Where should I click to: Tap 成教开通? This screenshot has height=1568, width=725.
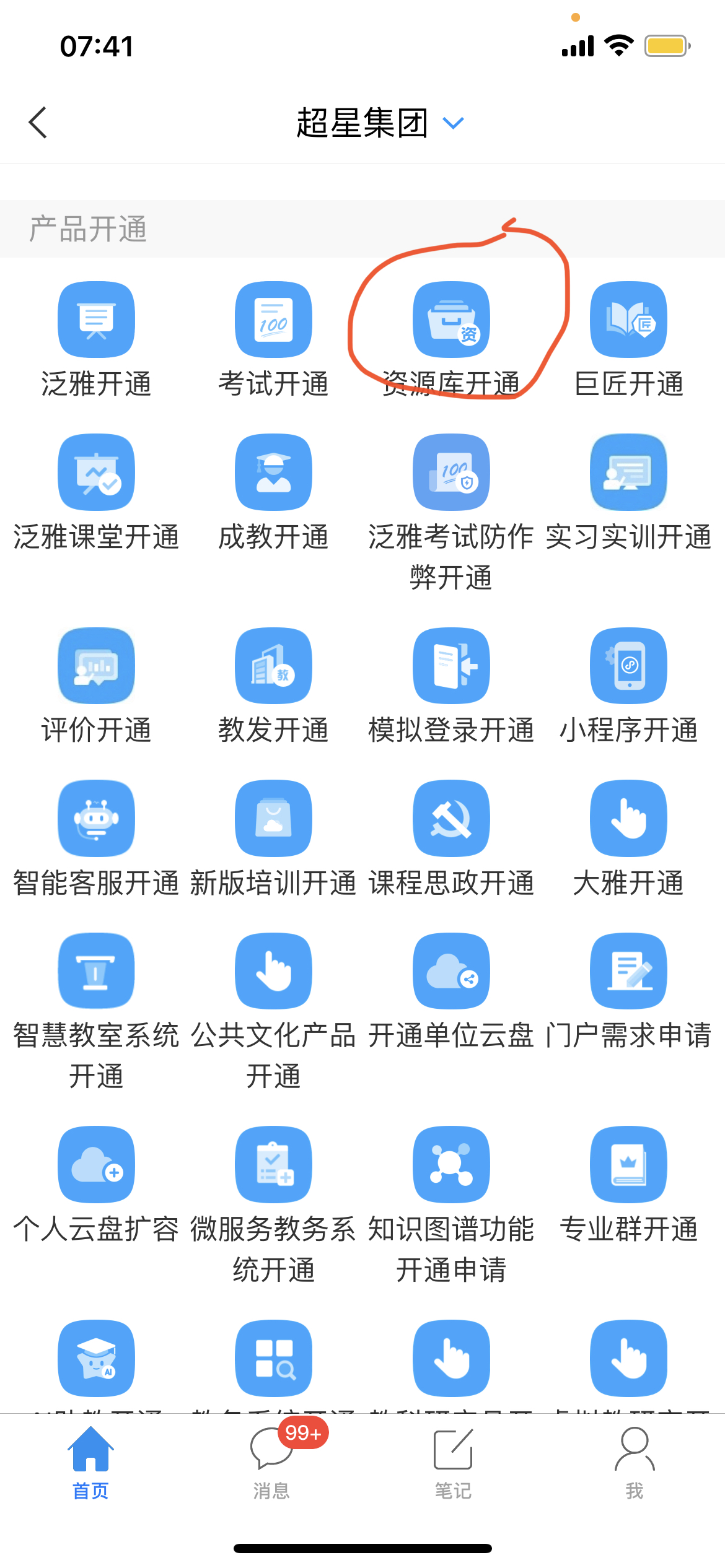pos(273,473)
